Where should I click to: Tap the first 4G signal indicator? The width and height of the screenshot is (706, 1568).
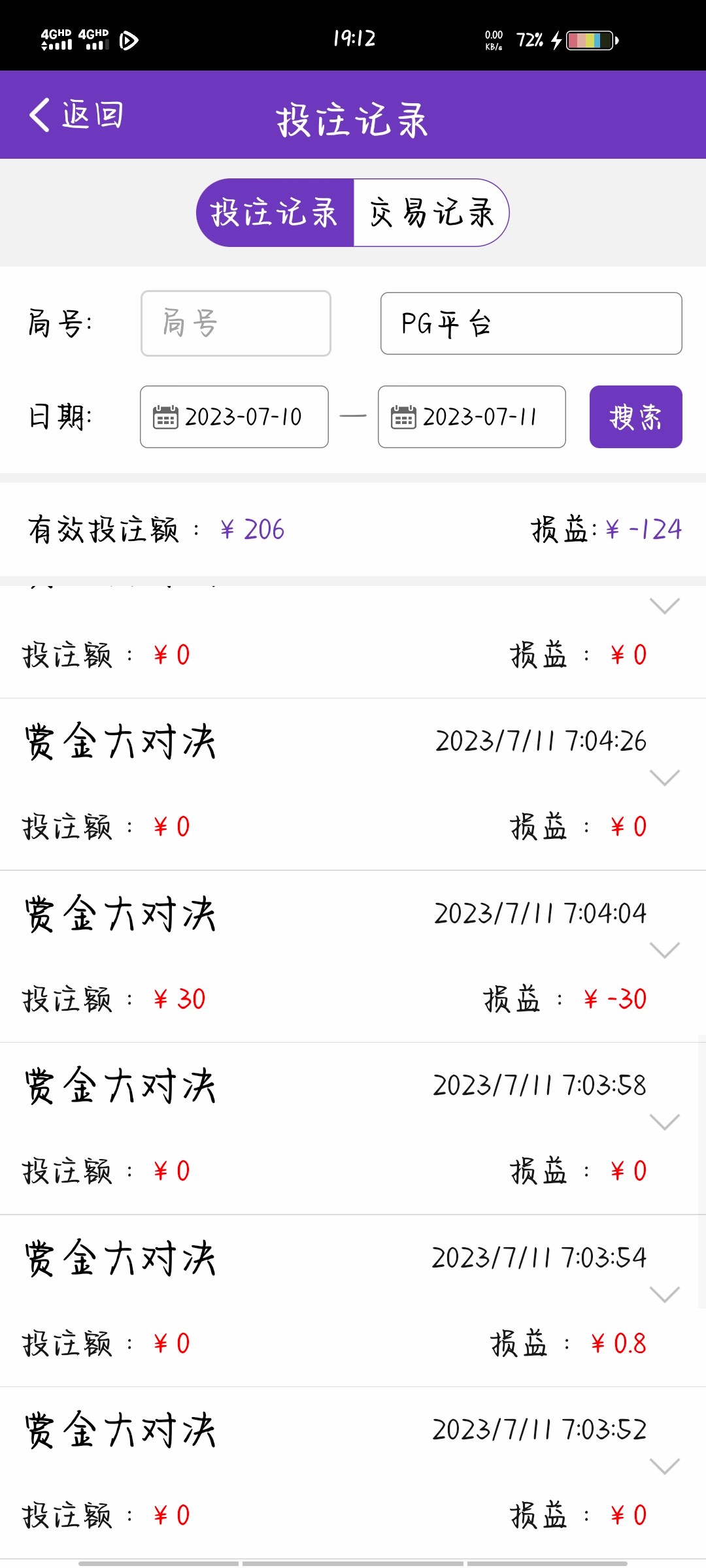point(58,41)
